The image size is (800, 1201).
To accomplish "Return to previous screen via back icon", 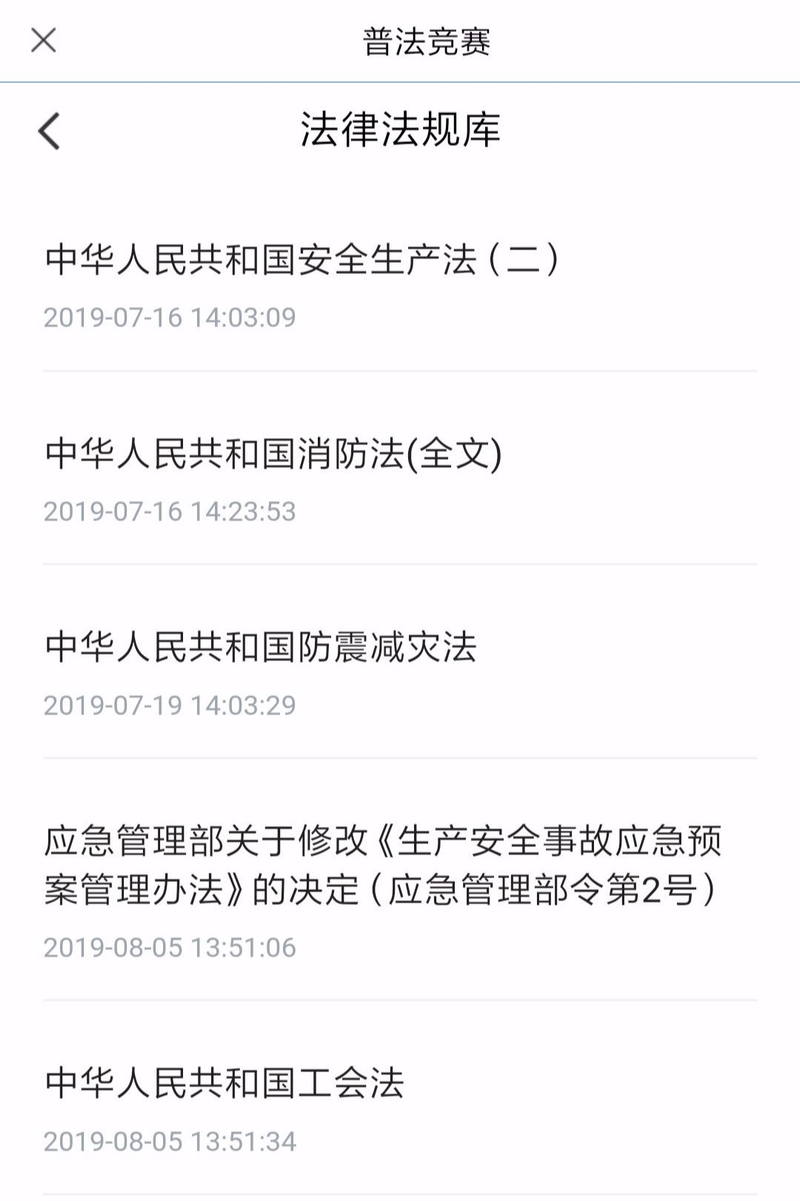I will [x=47, y=128].
